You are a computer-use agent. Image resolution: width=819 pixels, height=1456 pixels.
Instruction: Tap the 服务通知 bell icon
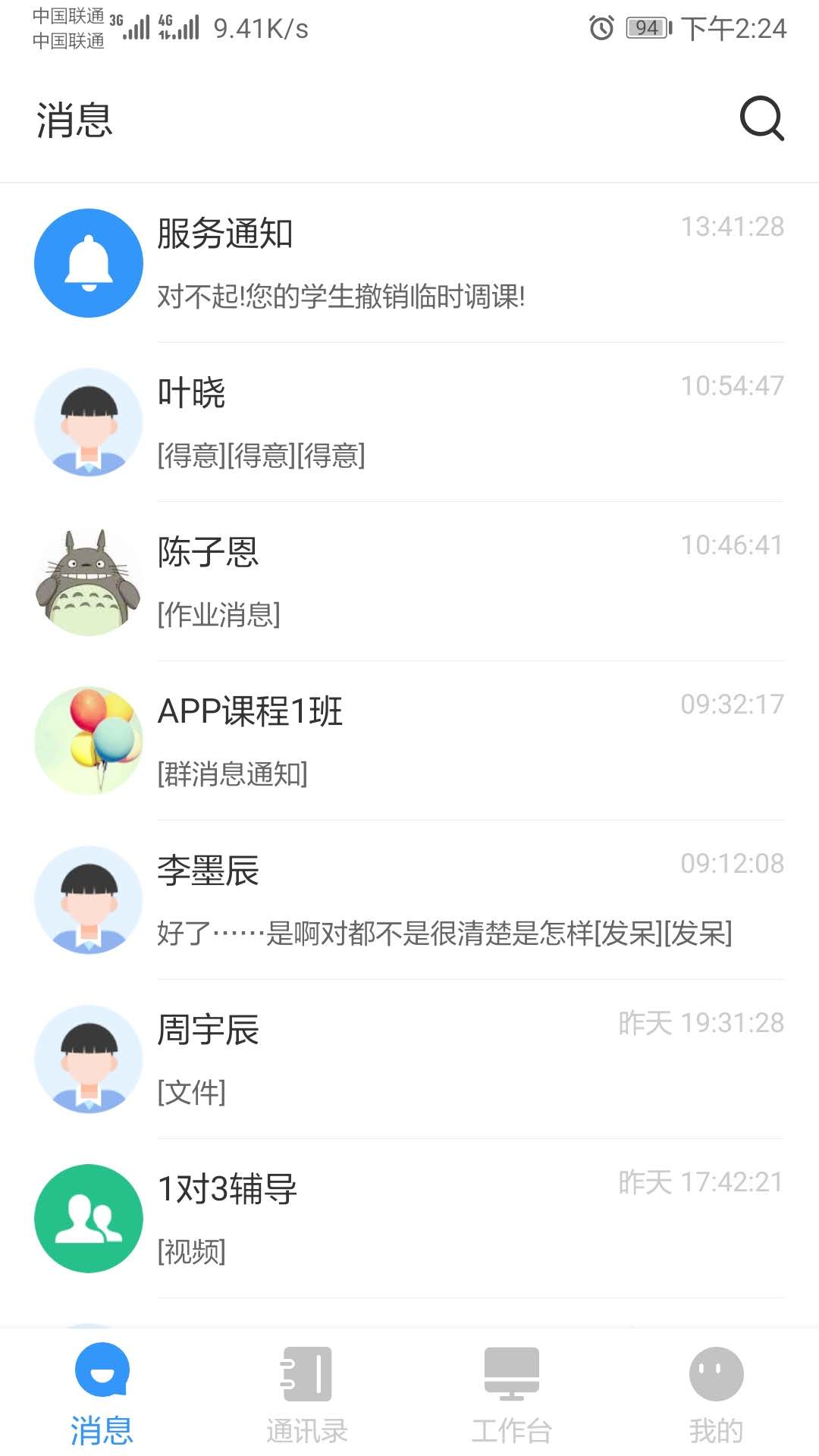(x=87, y=262)
